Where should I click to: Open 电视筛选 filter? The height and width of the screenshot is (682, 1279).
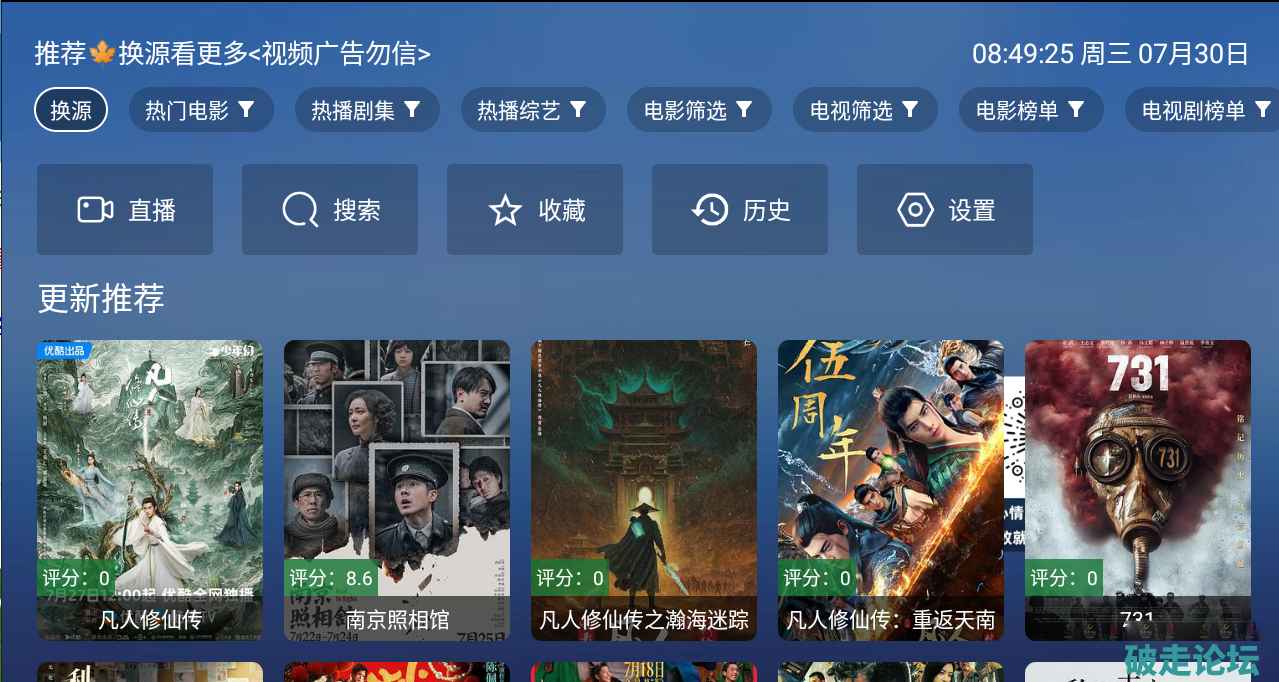point(864,110)
